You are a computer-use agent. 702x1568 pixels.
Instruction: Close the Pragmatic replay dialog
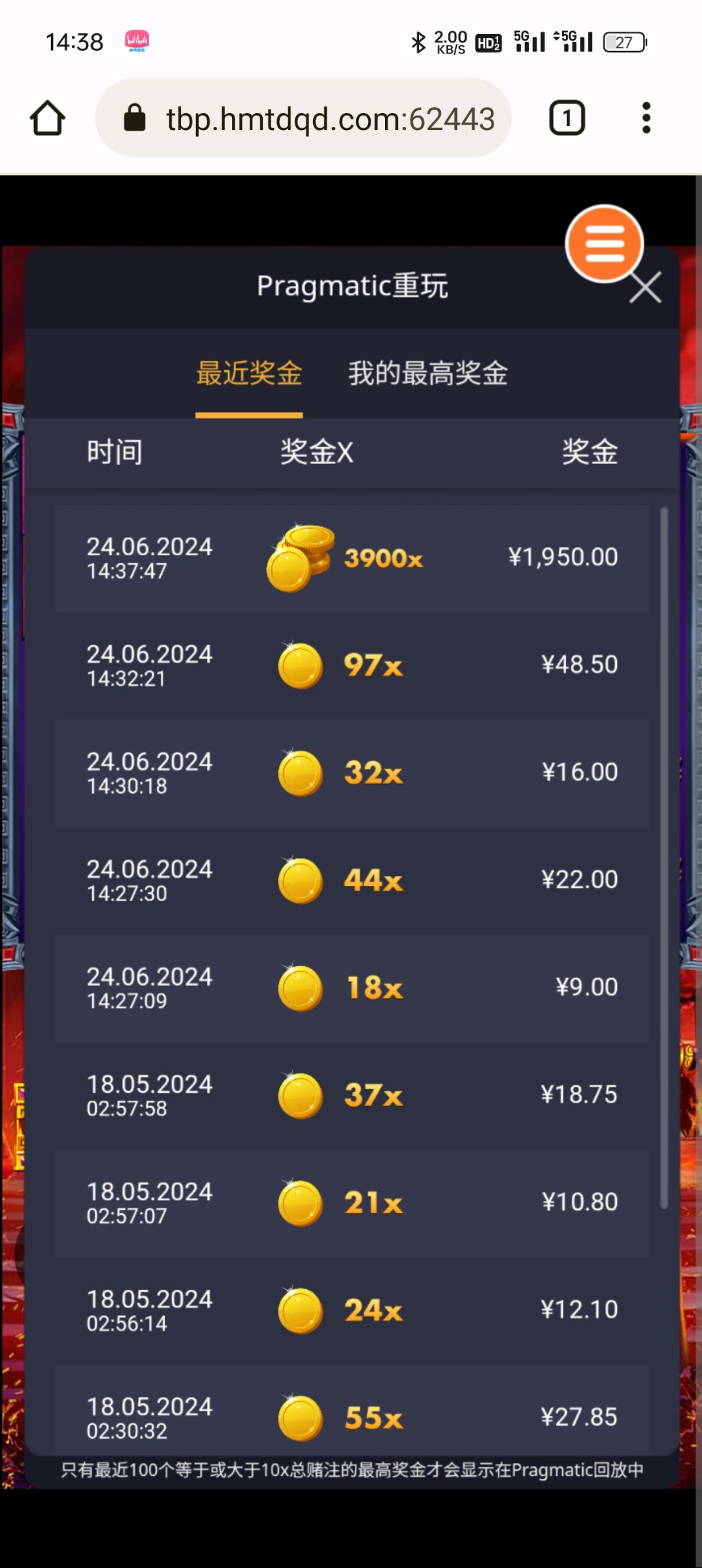click(x=645, y=287)
